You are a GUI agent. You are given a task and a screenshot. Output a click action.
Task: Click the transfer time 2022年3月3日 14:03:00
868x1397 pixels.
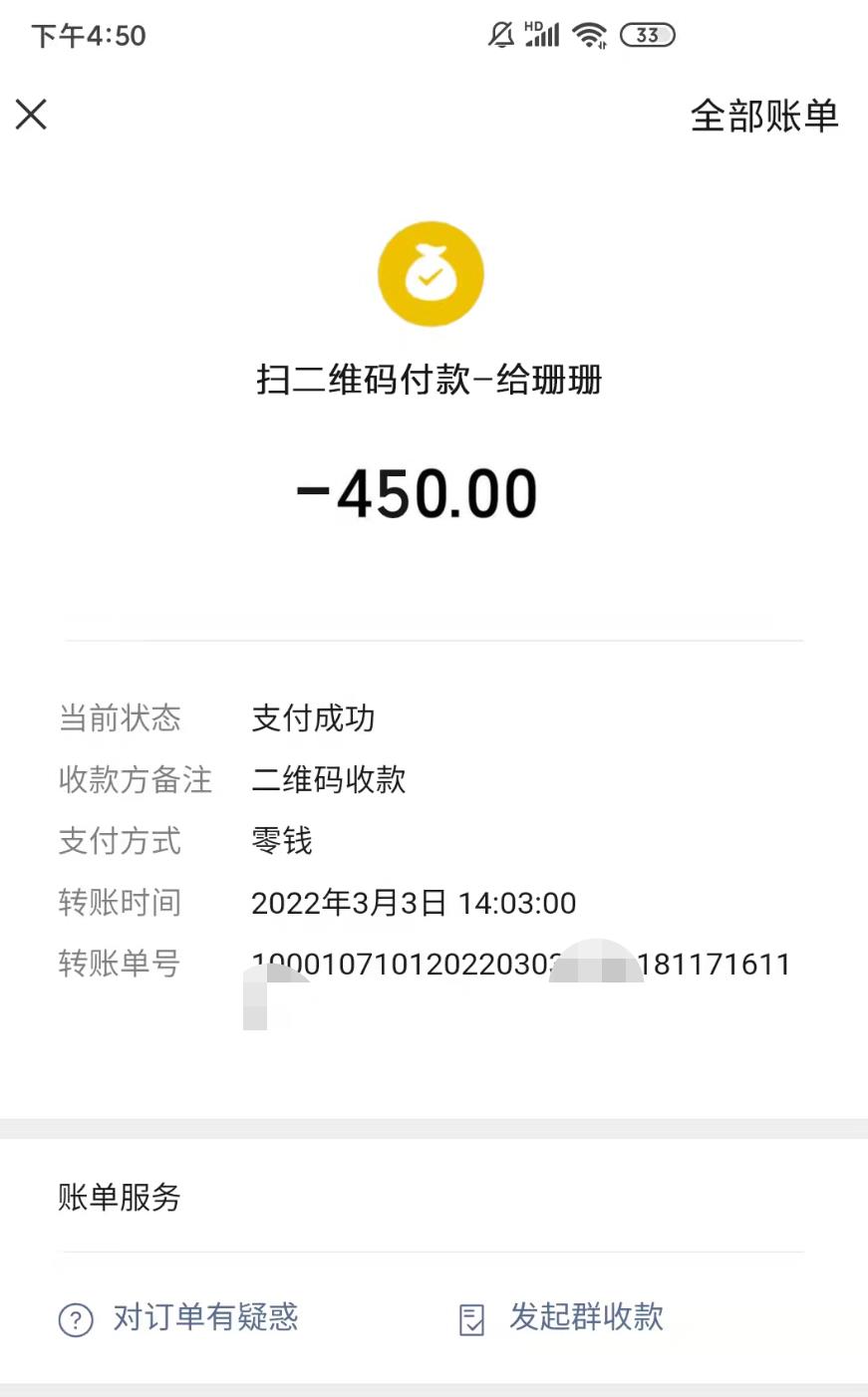415,903
